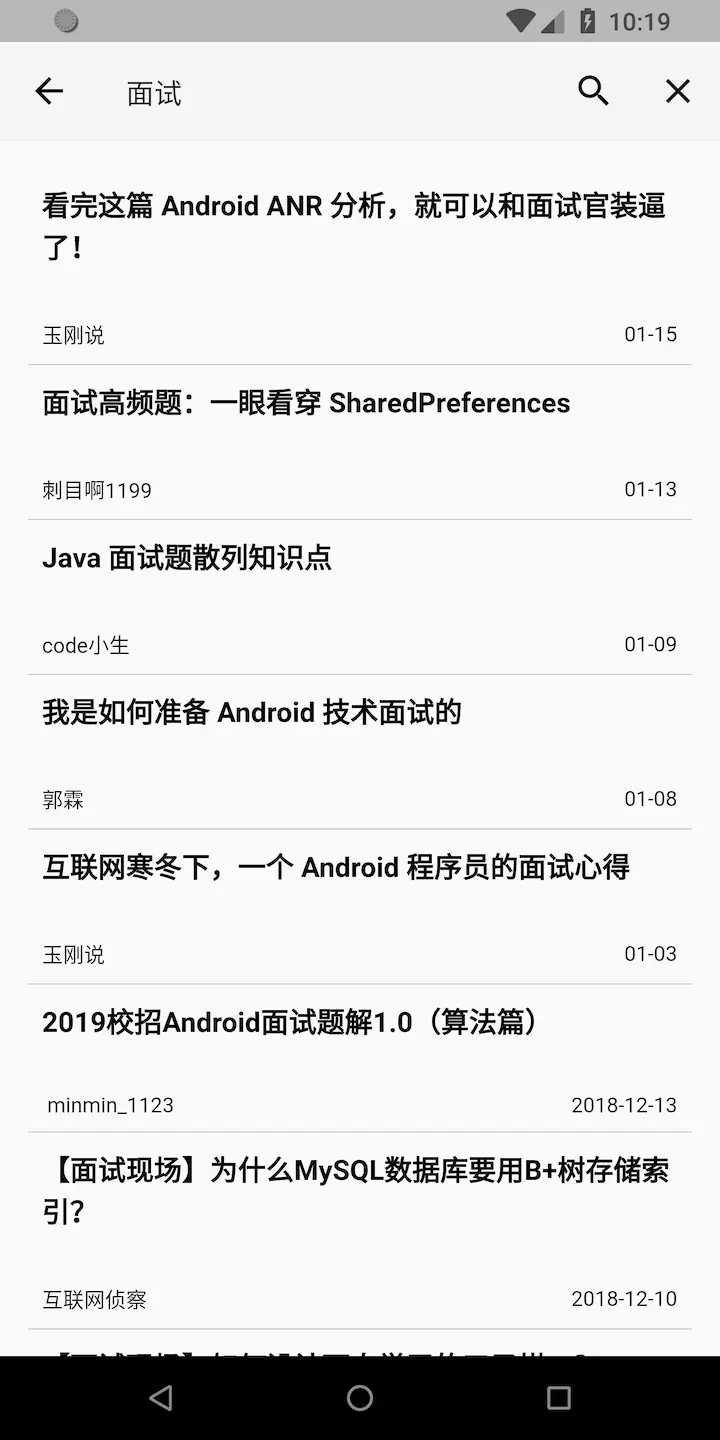720x1440 pixels.
Task: Open Java 面试题散列知识点 article
Action: (187, 558)
